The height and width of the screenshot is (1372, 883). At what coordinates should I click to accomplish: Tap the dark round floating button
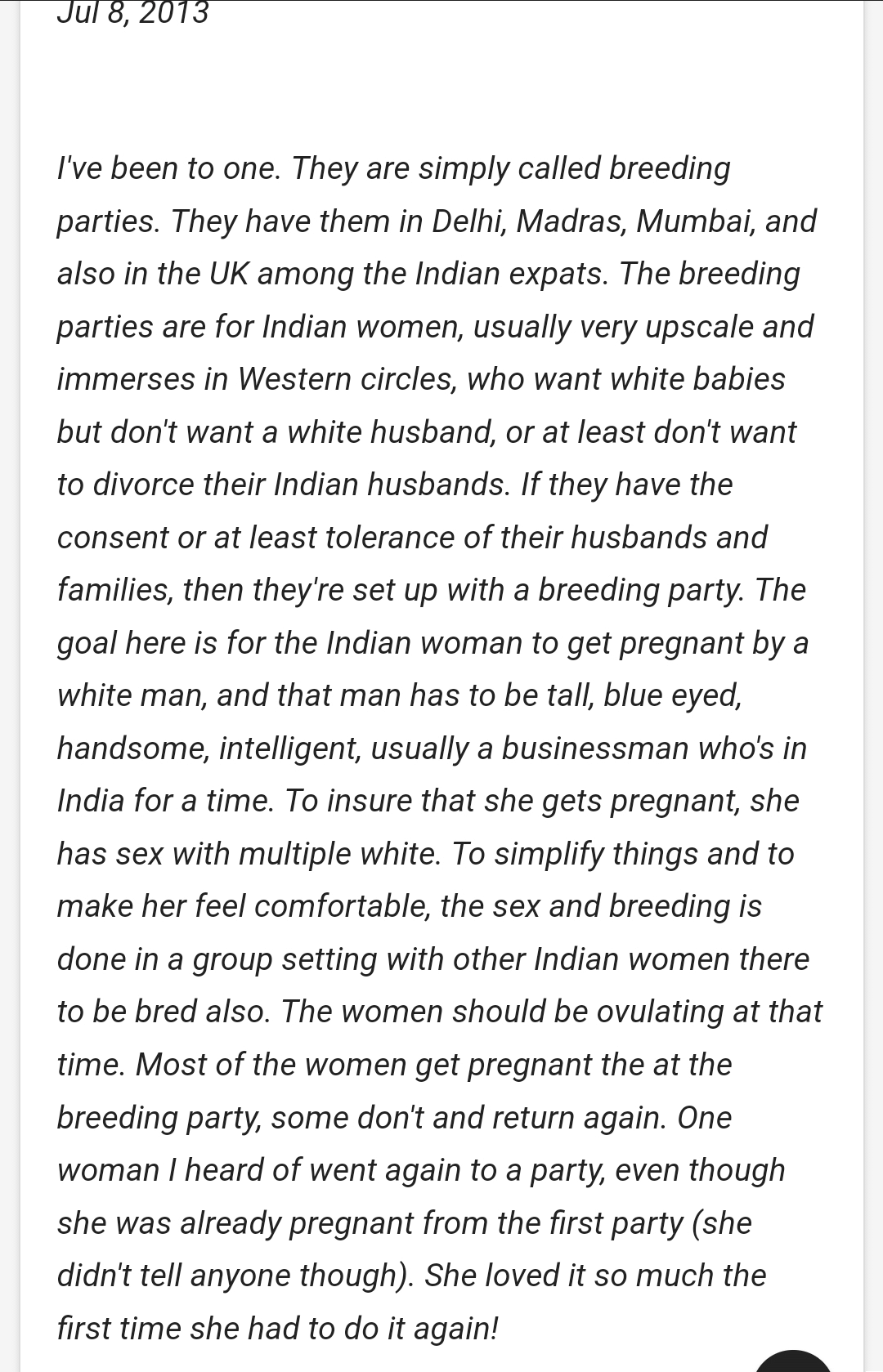tap(792, 1362)
